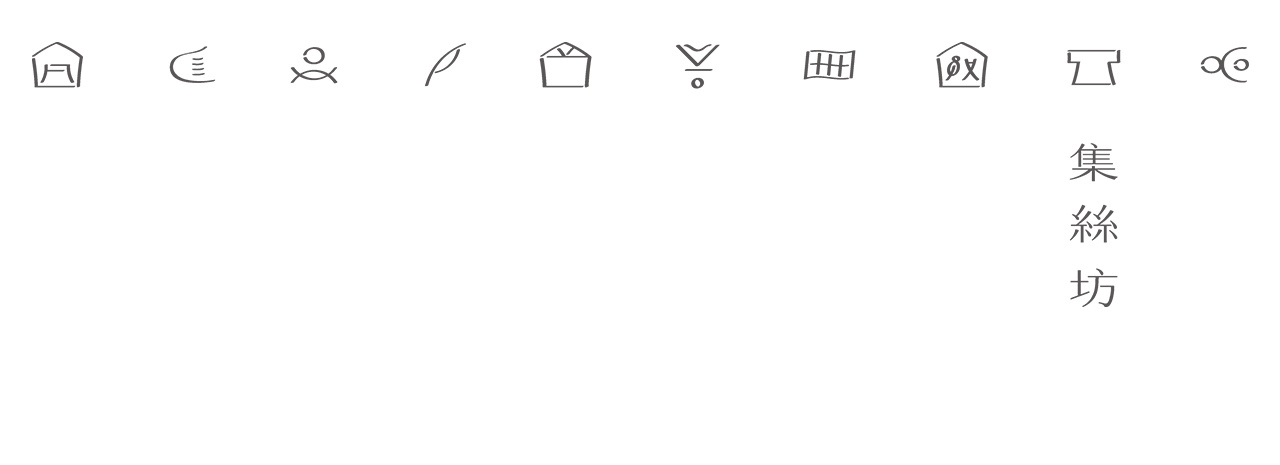
Task: Open the grid fence icon
Action: pyautogui.click(x=829, y=66)
